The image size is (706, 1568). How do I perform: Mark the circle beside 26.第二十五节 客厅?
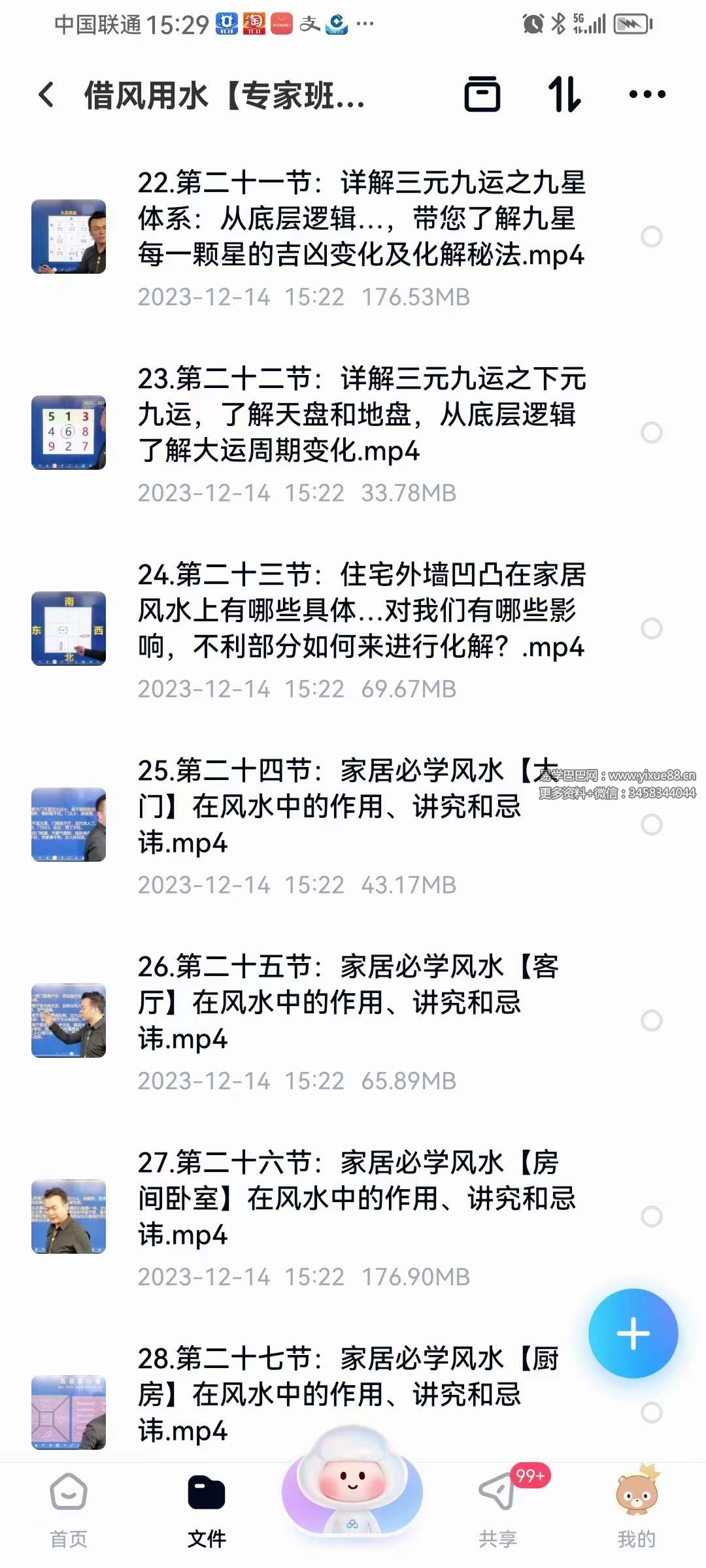coord(651,1021)
